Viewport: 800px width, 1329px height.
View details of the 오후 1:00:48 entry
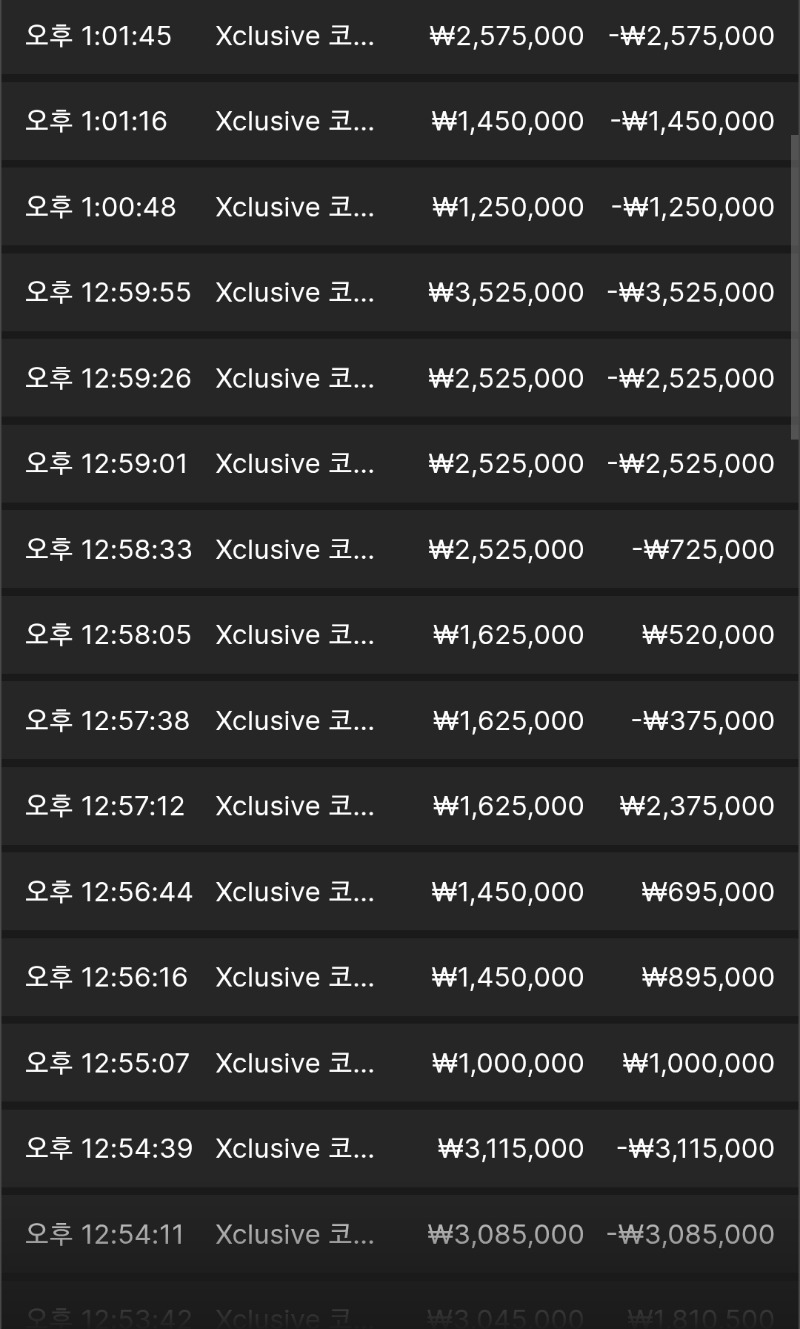pos(400,207)
